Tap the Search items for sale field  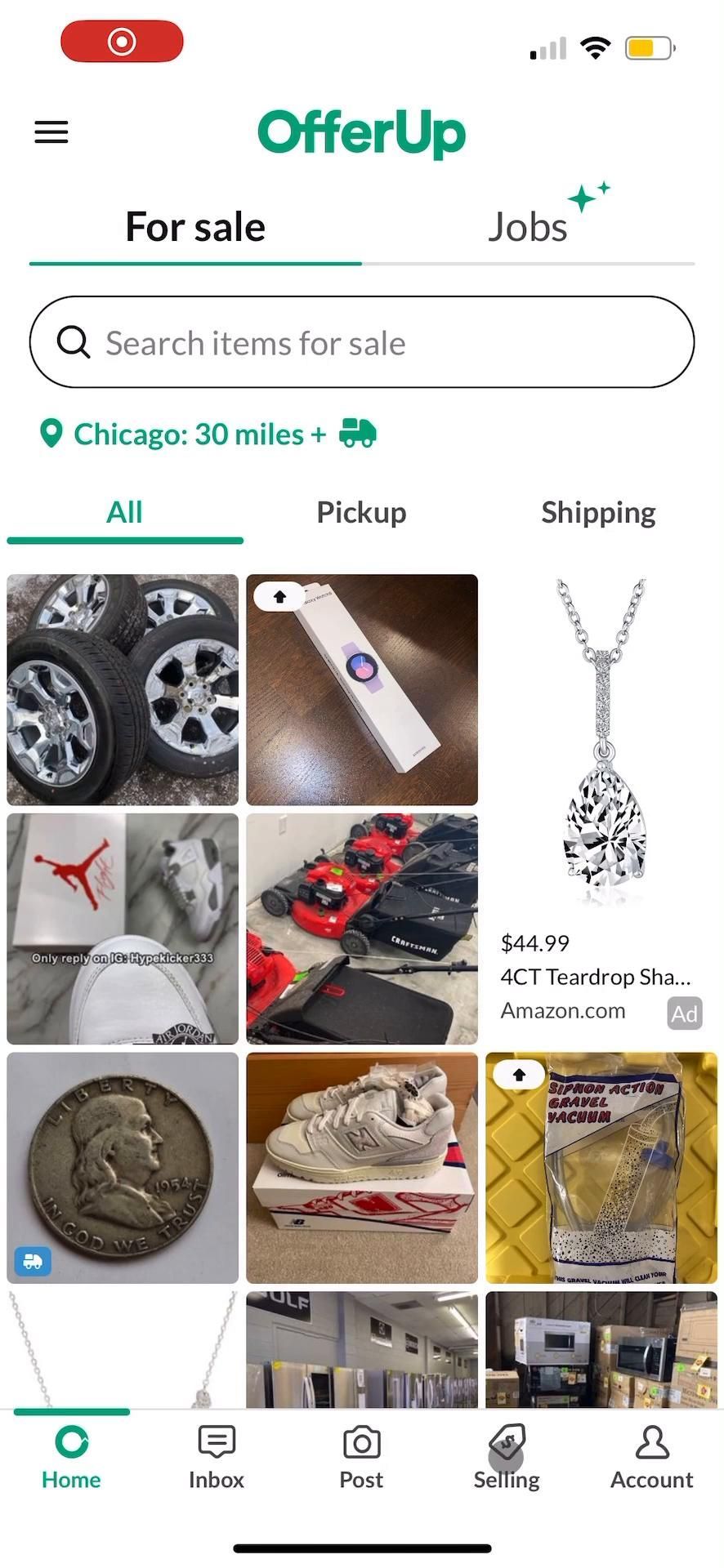click(361, 342)
